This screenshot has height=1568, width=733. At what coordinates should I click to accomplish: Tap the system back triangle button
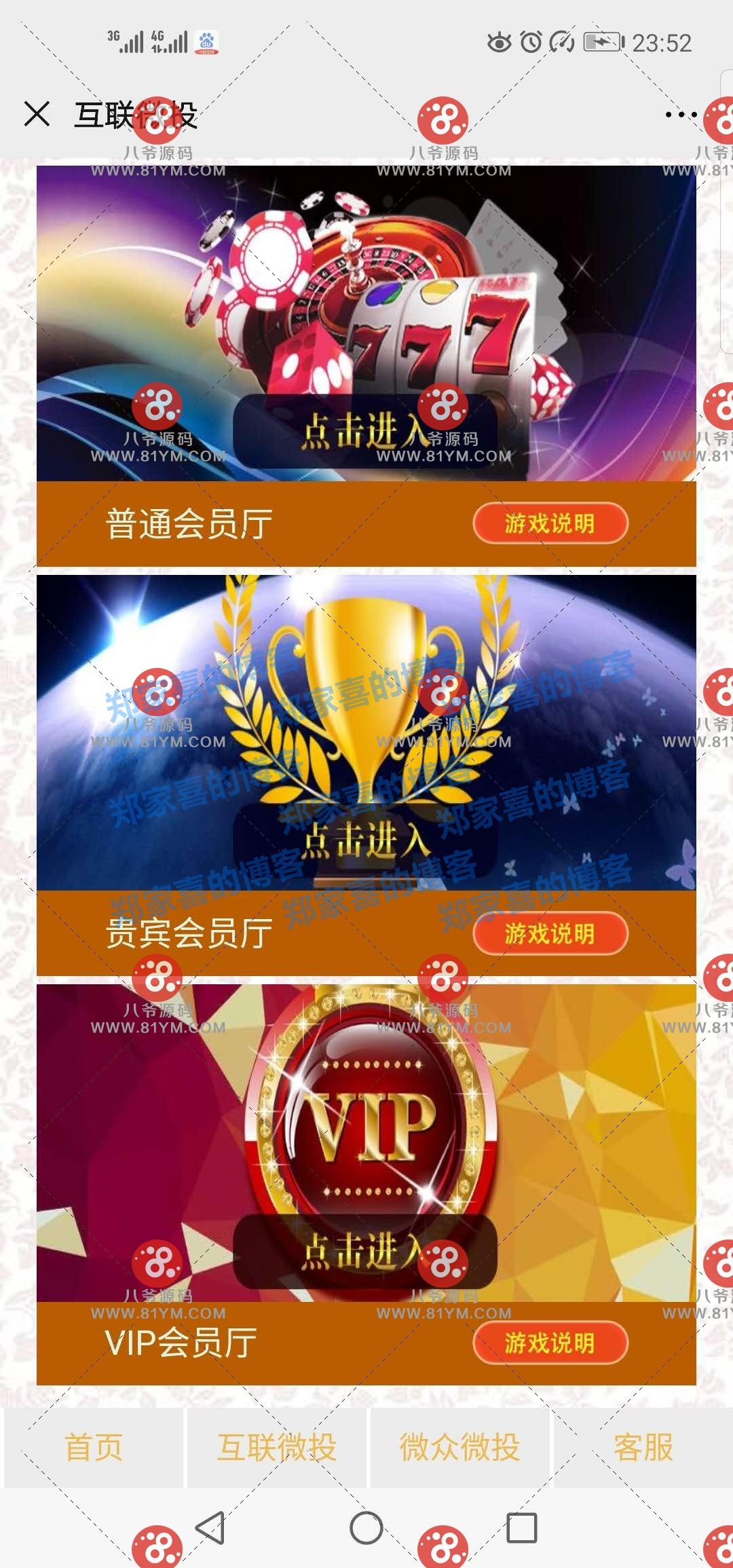click(x=210, y=1528)
